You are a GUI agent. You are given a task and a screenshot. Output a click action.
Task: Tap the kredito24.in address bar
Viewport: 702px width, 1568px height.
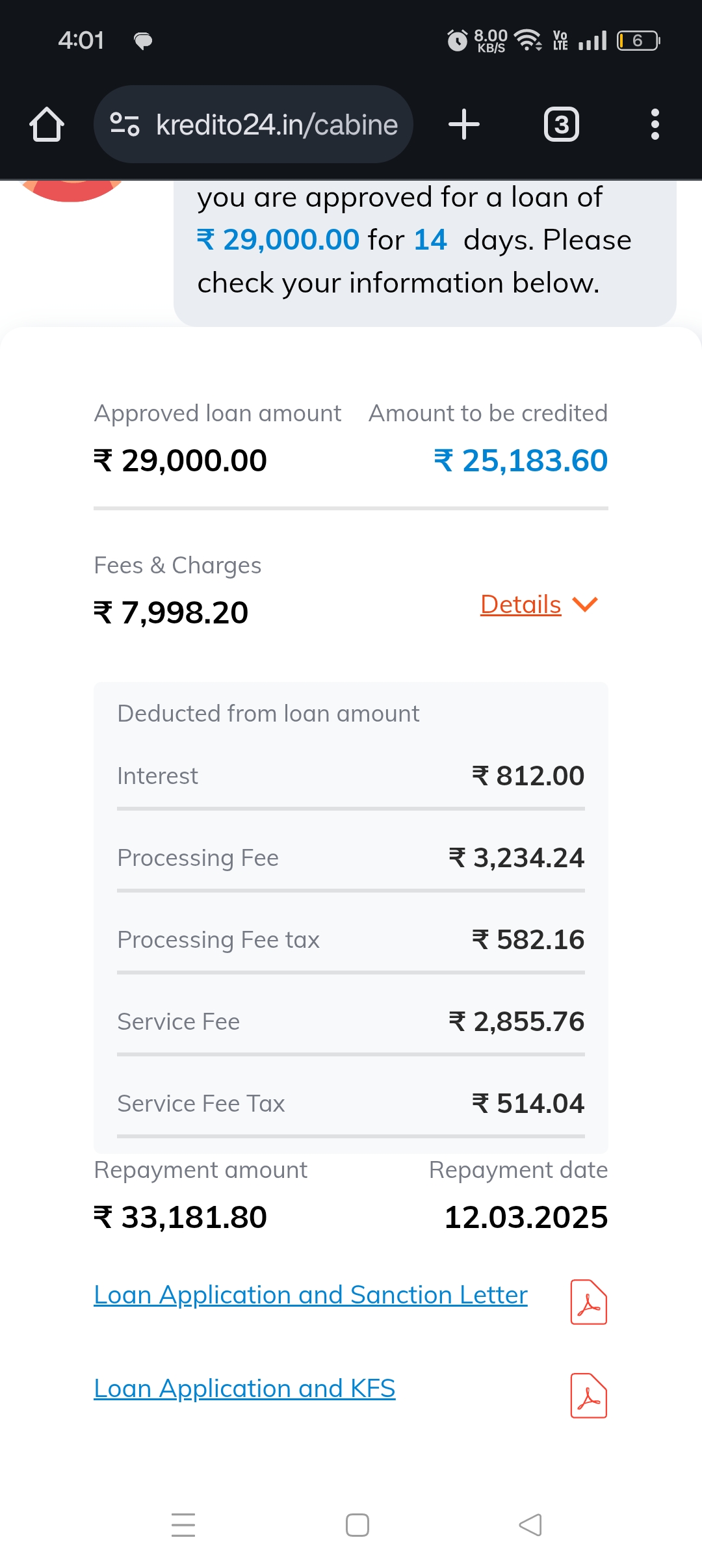tap(253, 124)
